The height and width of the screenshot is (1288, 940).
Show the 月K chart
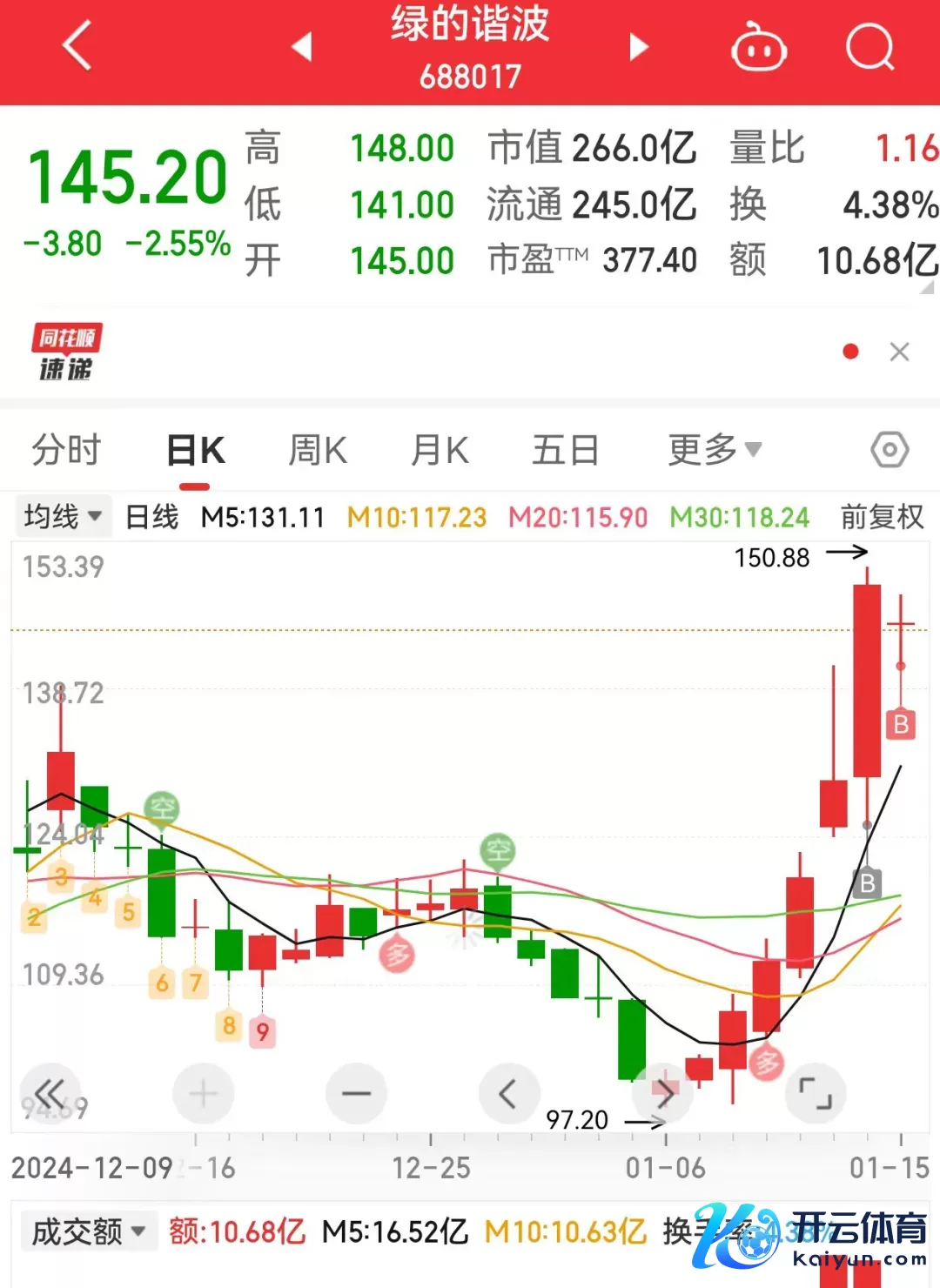point(440,451)
